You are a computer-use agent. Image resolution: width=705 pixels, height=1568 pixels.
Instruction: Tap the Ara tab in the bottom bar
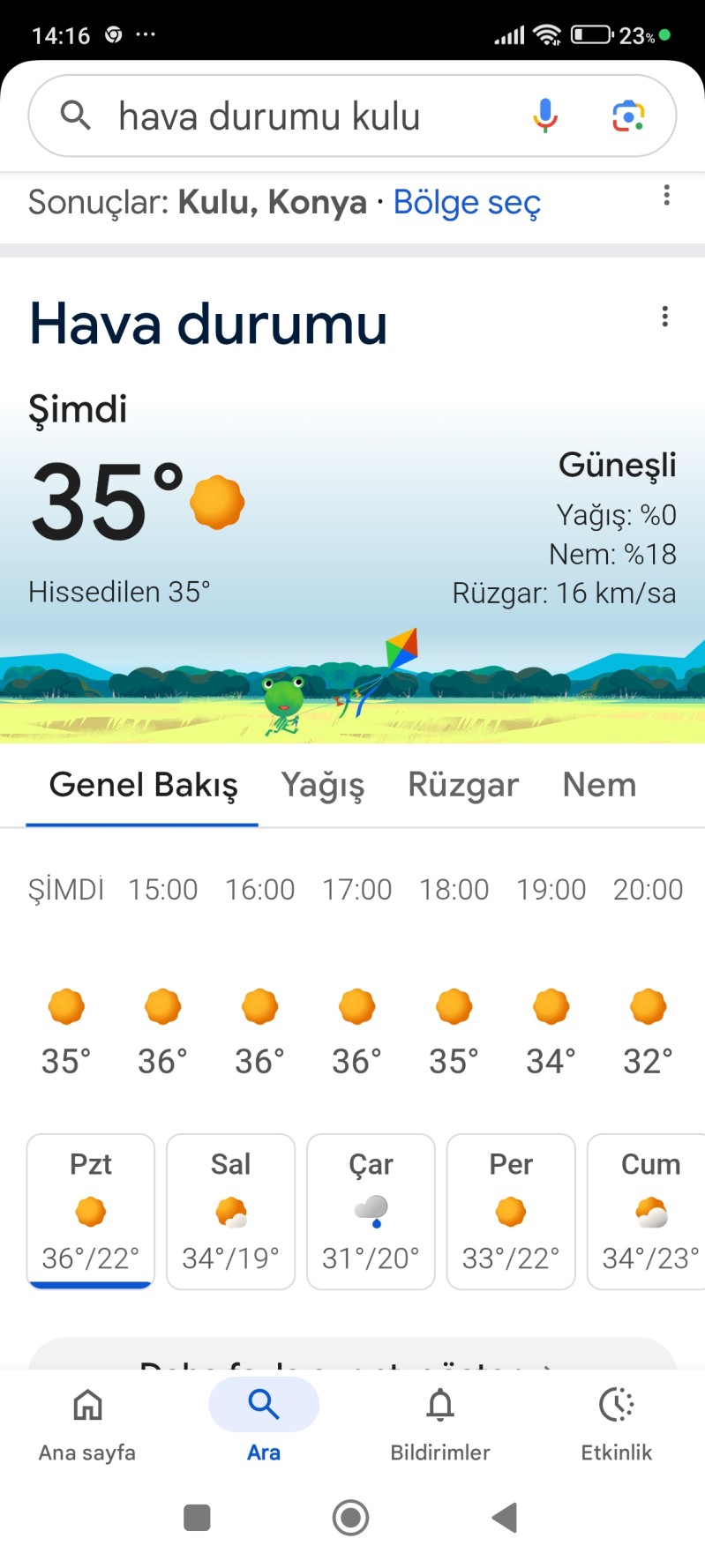pos(264,1421)
